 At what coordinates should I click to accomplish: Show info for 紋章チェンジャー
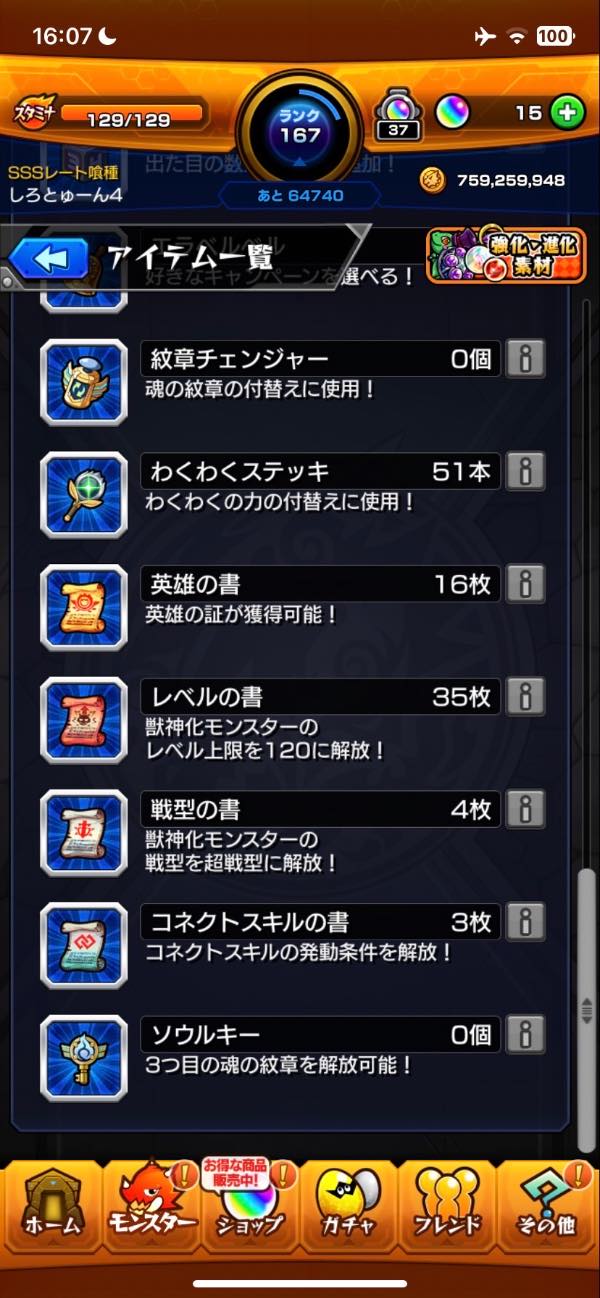pyautogui.click(x=525, y=358)
